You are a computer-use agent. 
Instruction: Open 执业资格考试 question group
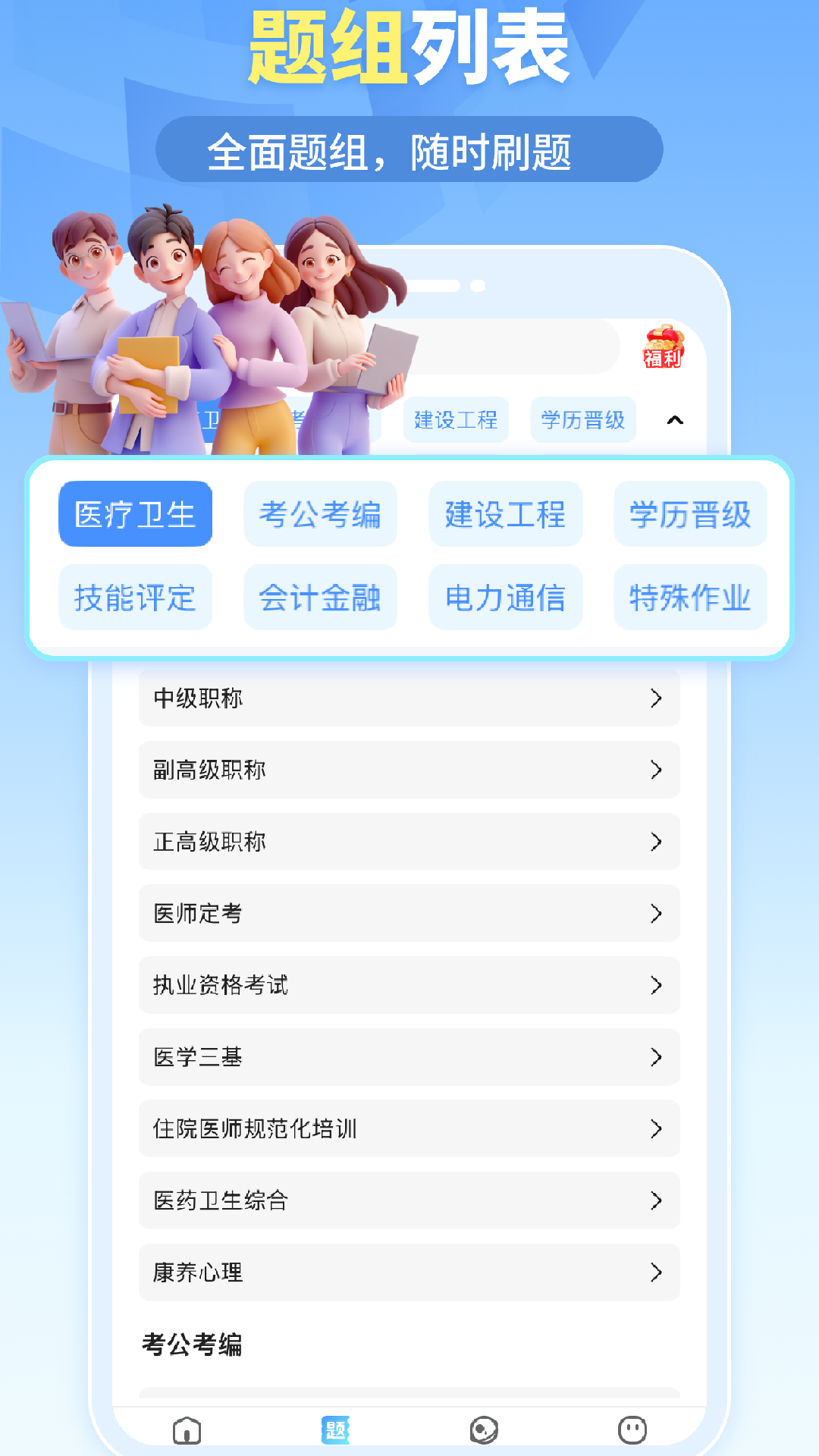point(409,986)
